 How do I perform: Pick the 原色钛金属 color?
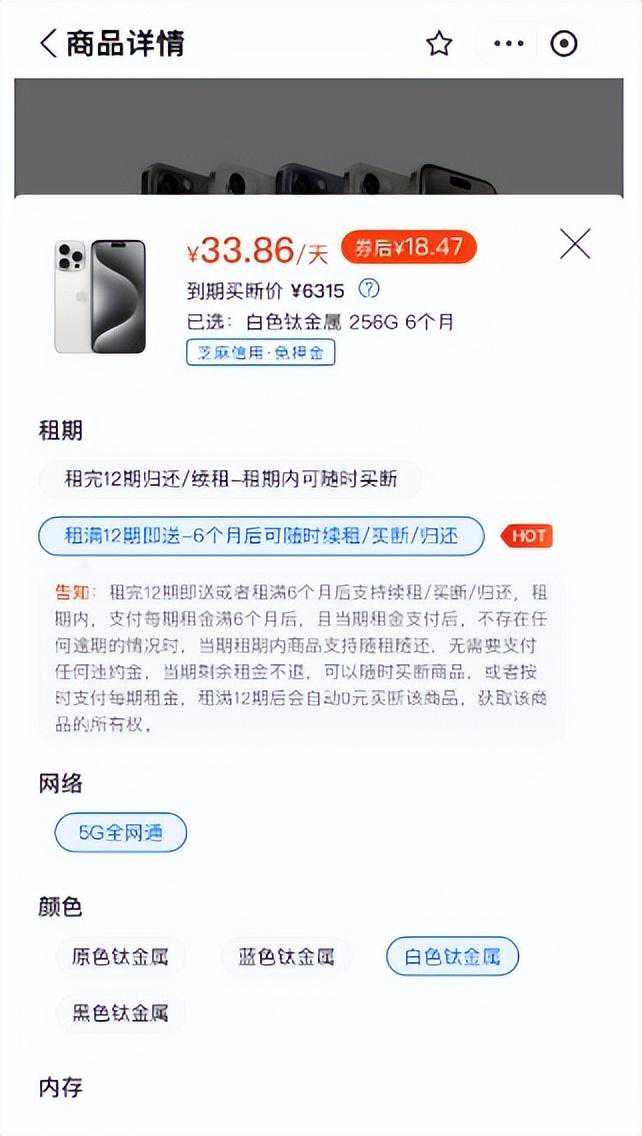(120, 956)
